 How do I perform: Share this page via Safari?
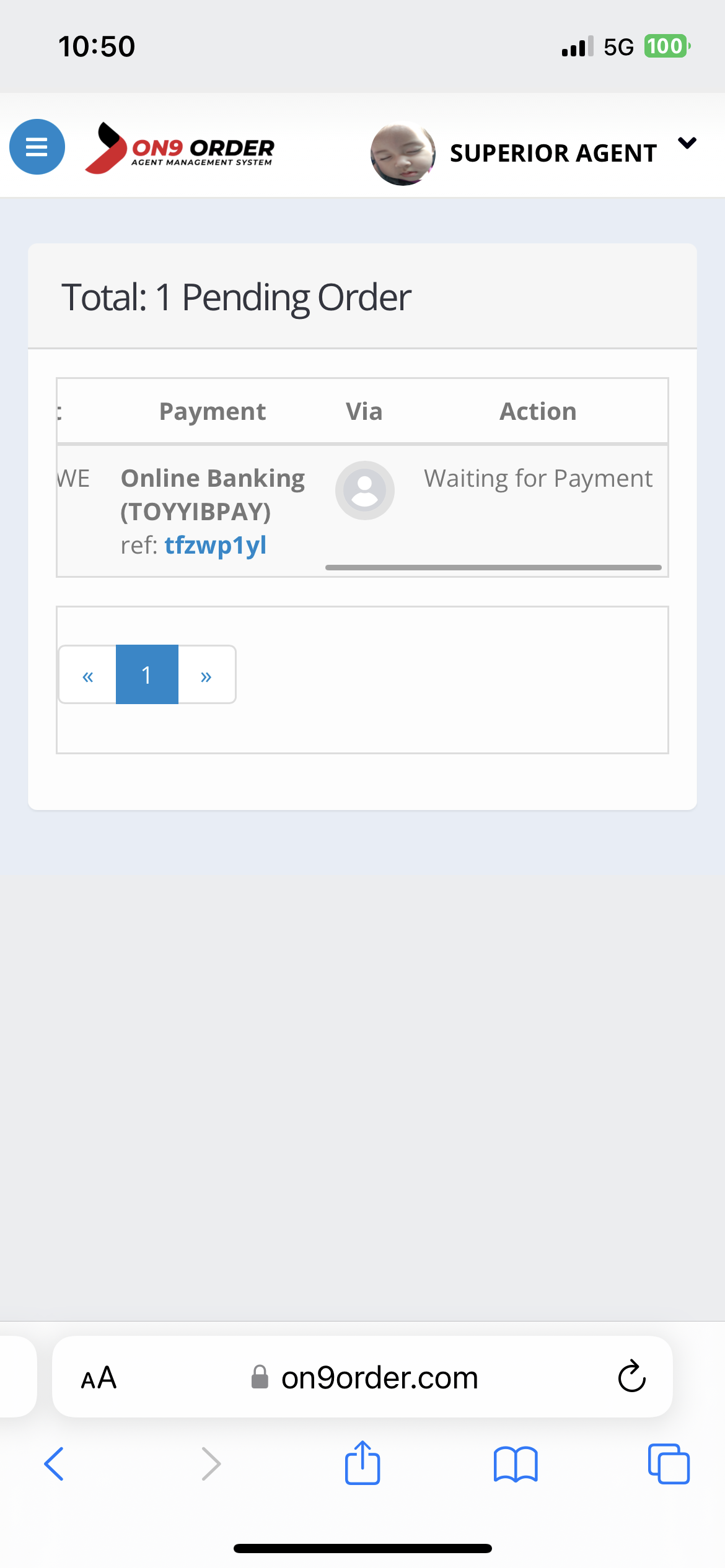coord(362,1463)
